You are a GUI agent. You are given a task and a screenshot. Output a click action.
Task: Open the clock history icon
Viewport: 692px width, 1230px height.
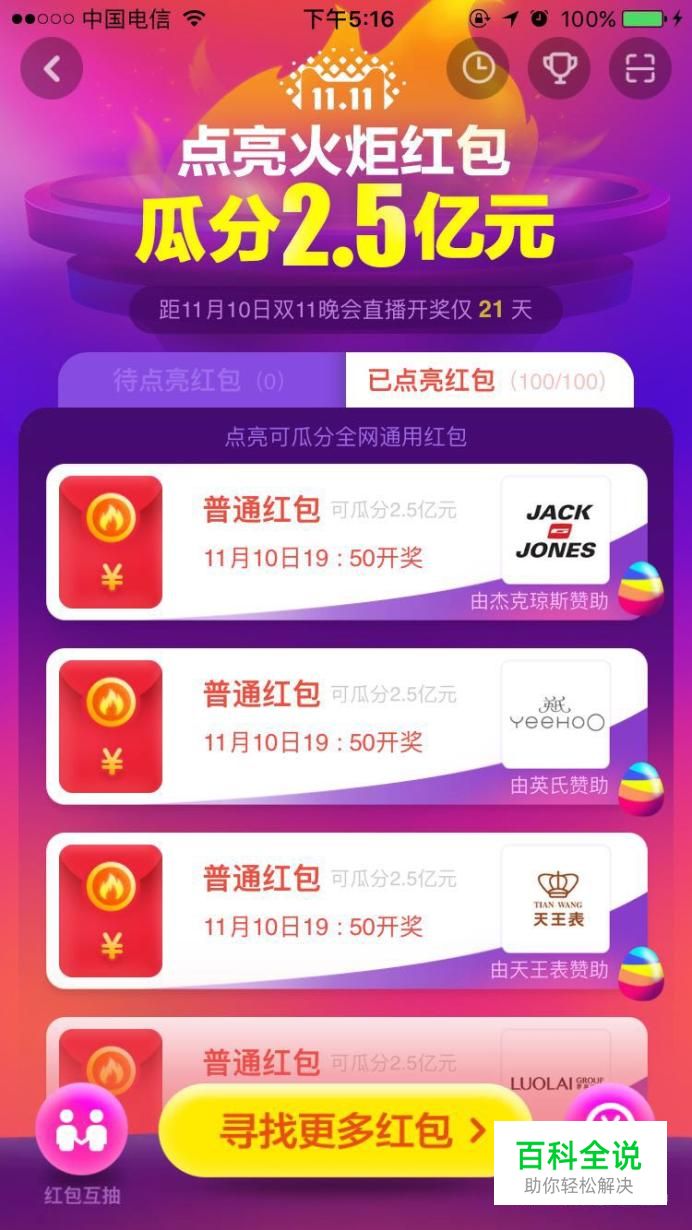point(478,68)
